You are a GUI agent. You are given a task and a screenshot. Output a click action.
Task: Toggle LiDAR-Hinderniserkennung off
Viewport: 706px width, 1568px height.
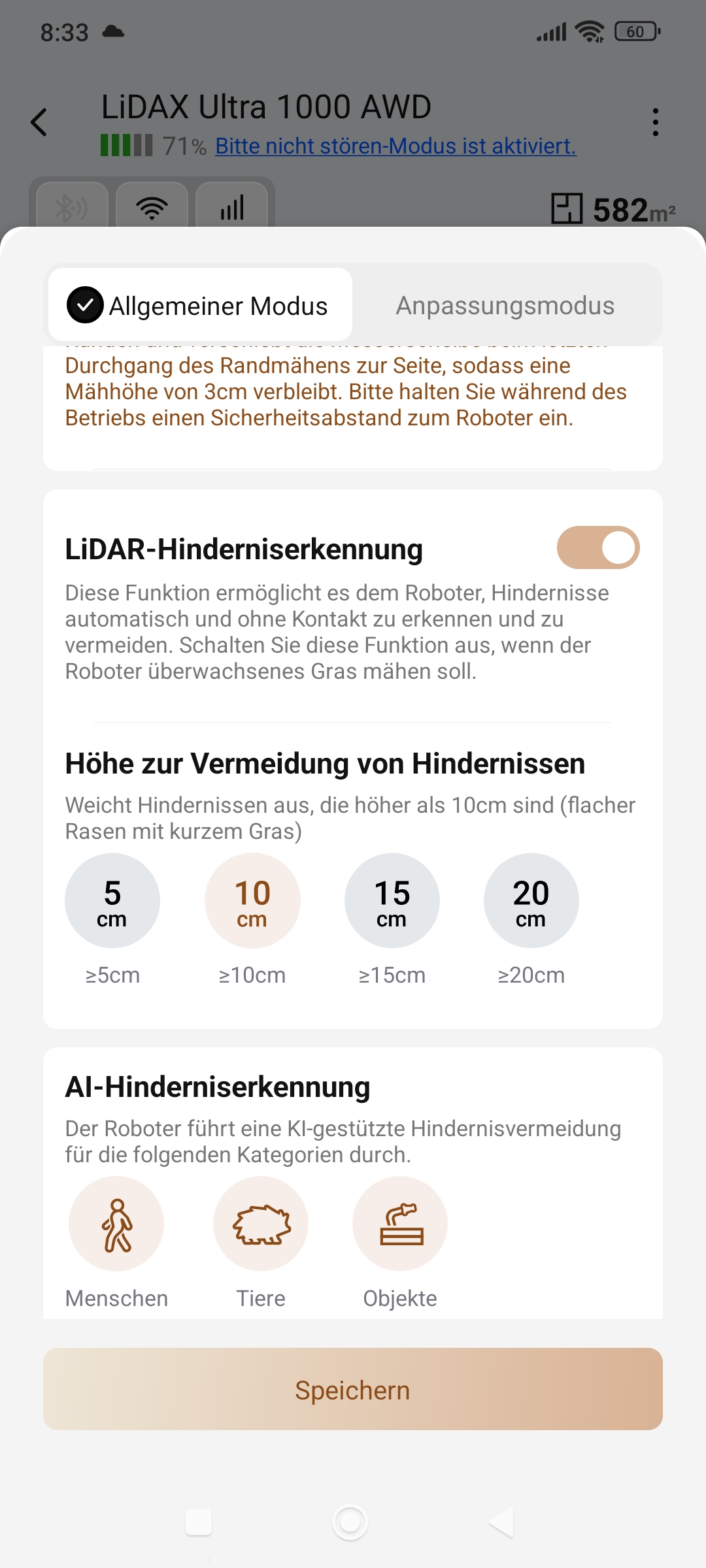[598, 547]
